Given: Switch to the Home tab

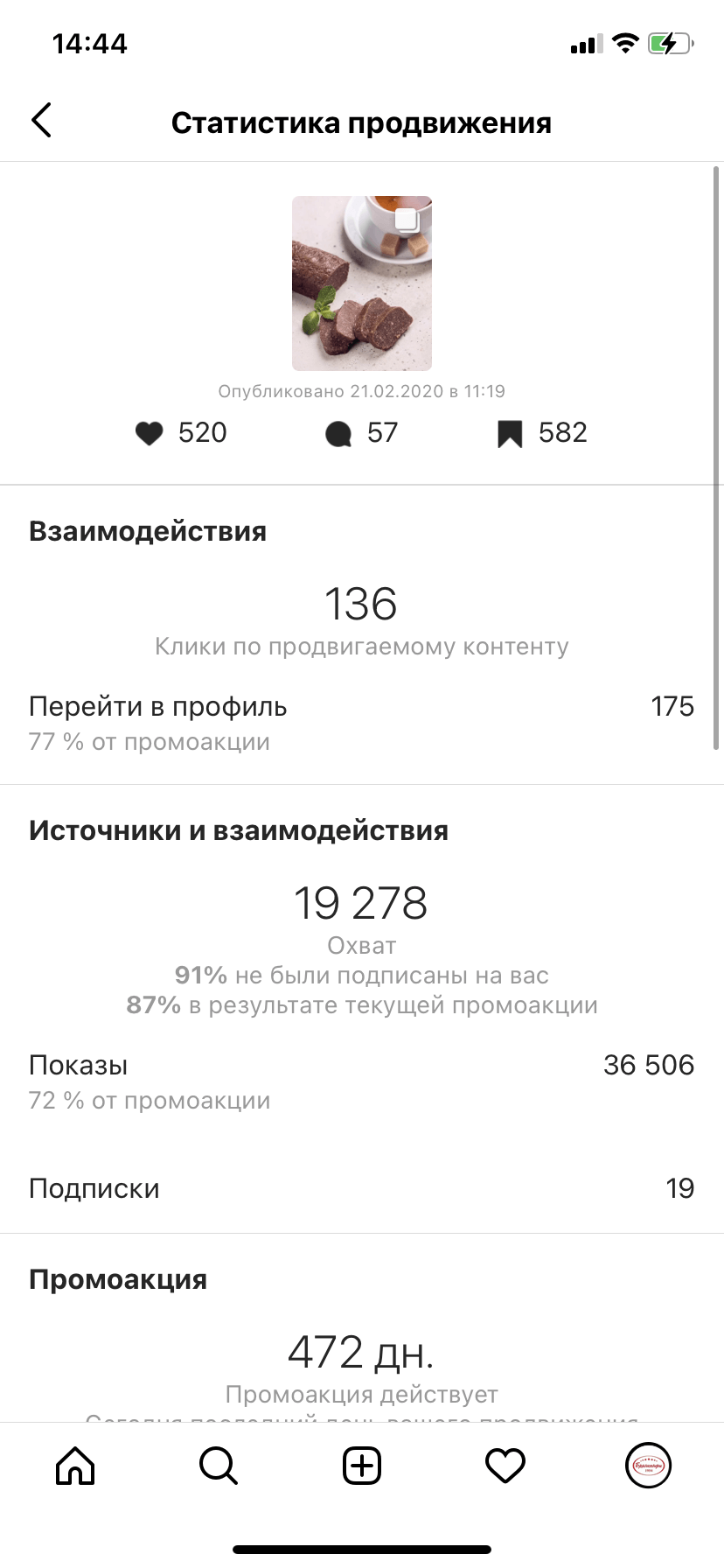Looking at the screenshot, I should [x=75, y=1465].
